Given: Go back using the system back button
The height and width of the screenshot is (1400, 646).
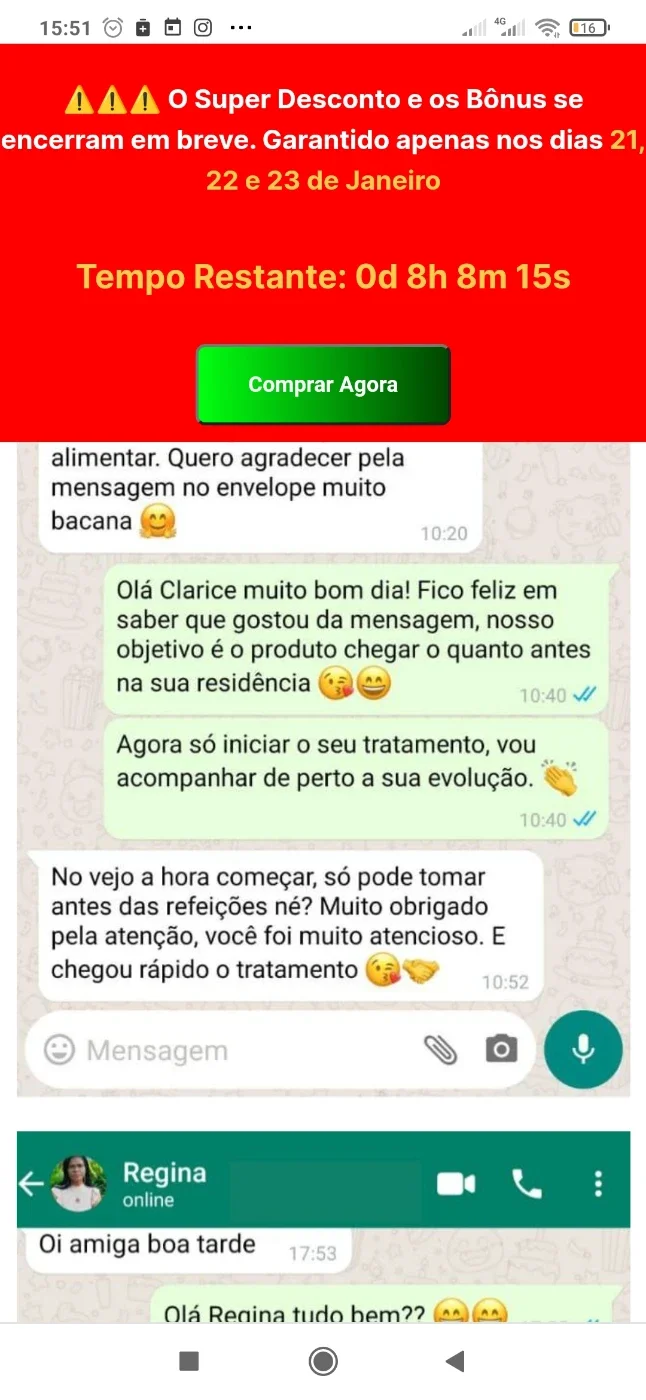Looking at the screenshot, I should pos(455,1361).
